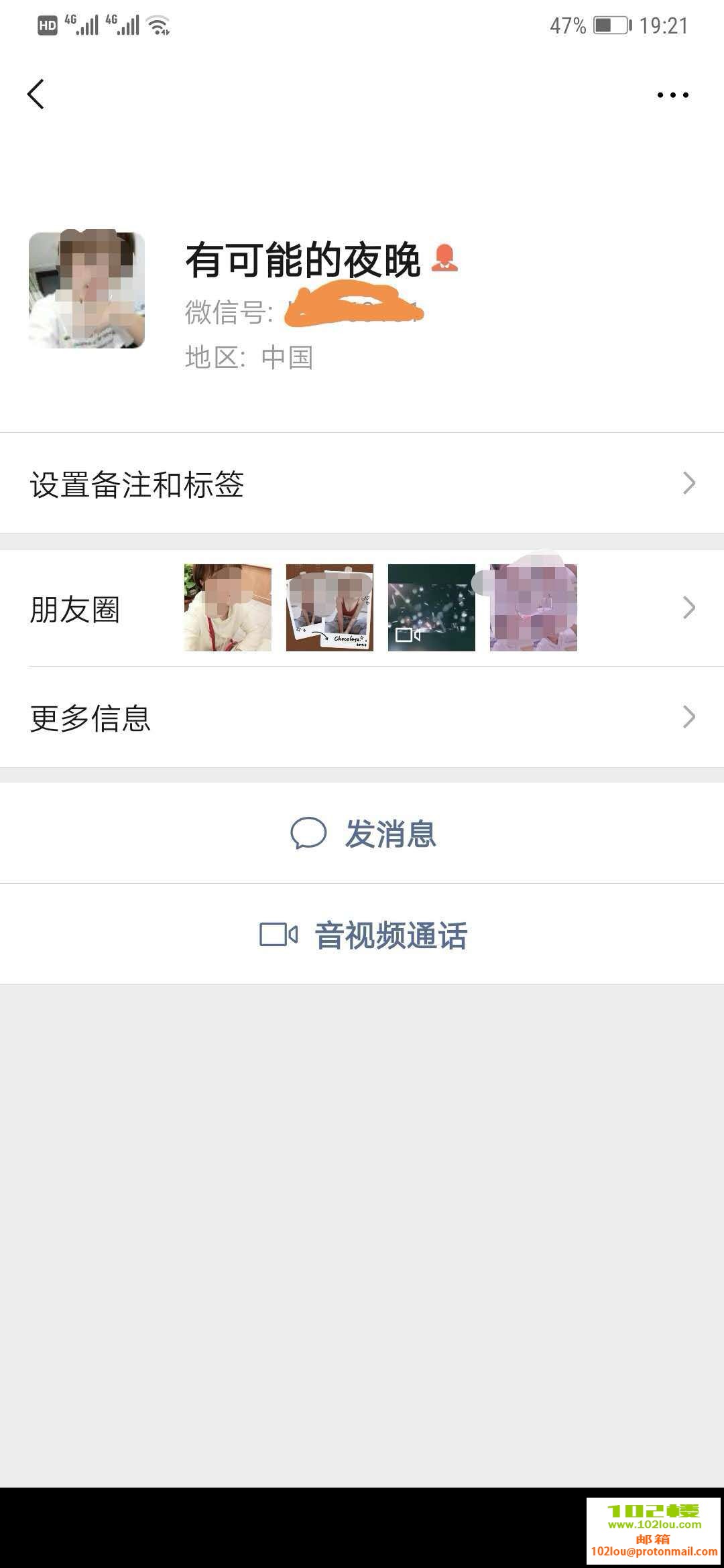Open the three-dot overflow menu
Viewport: 724px width, 1568px height.
(672, 95)
